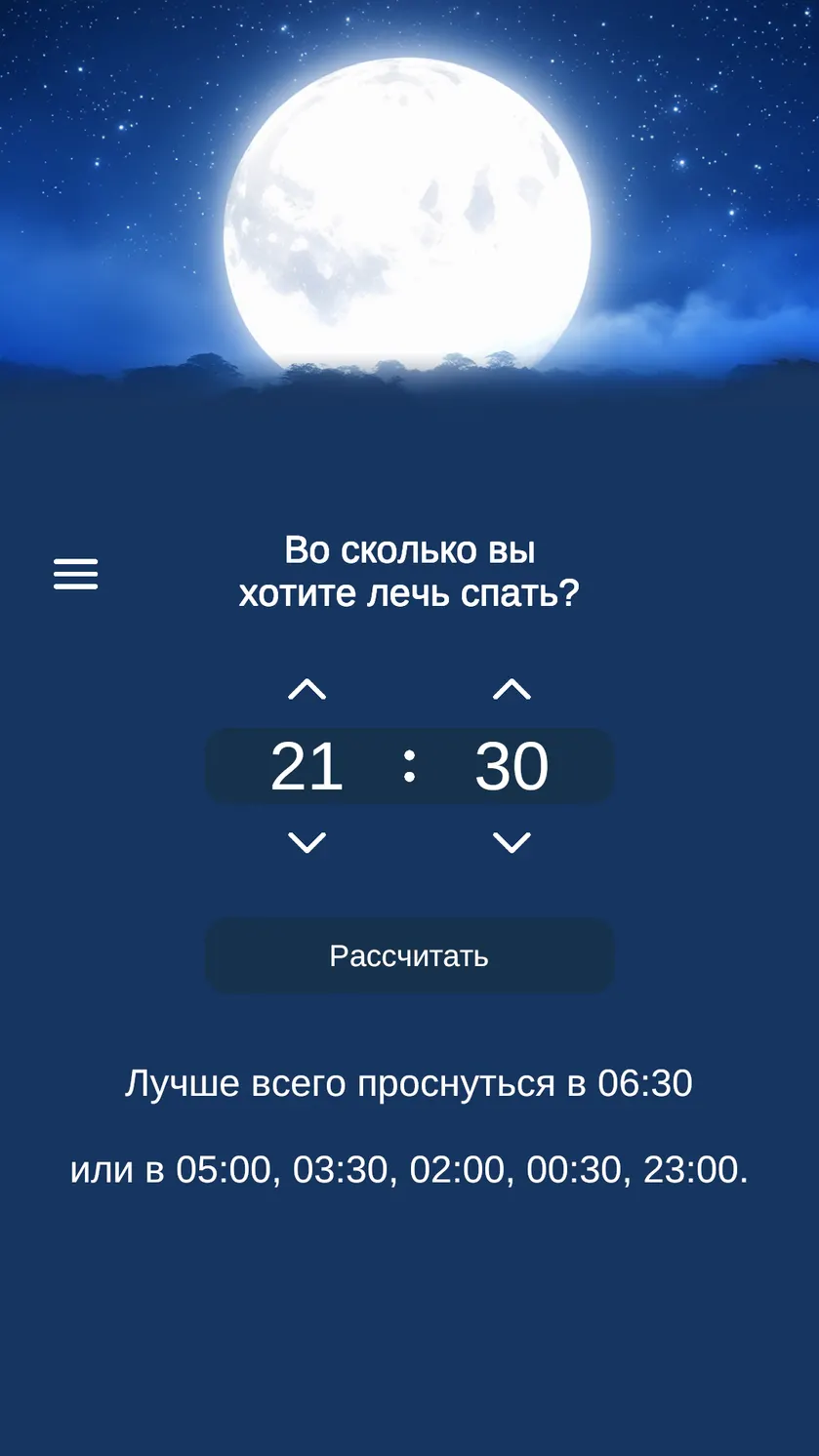
Task: Increase the minutes above 30
Action: pos(512,689)
